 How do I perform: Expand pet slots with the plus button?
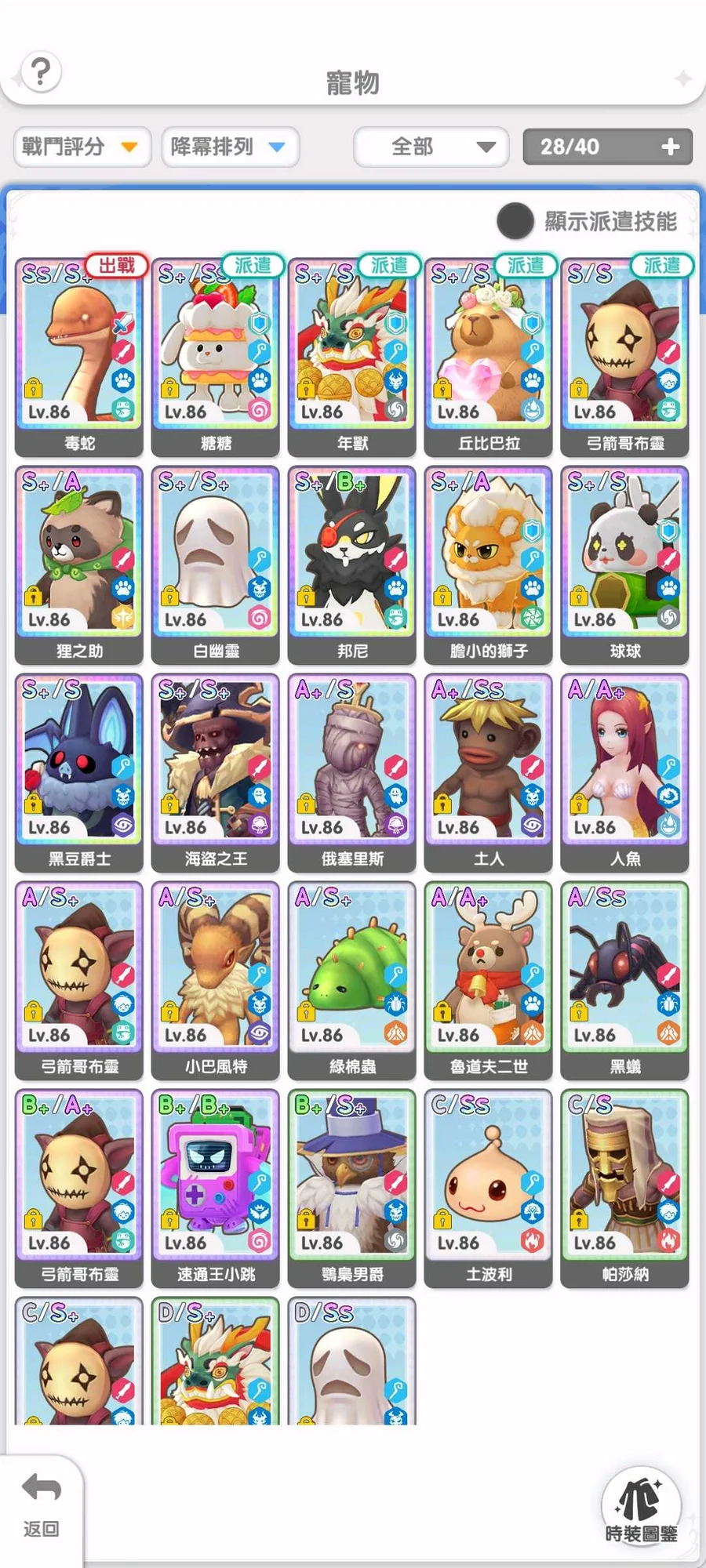click(671, 147)
